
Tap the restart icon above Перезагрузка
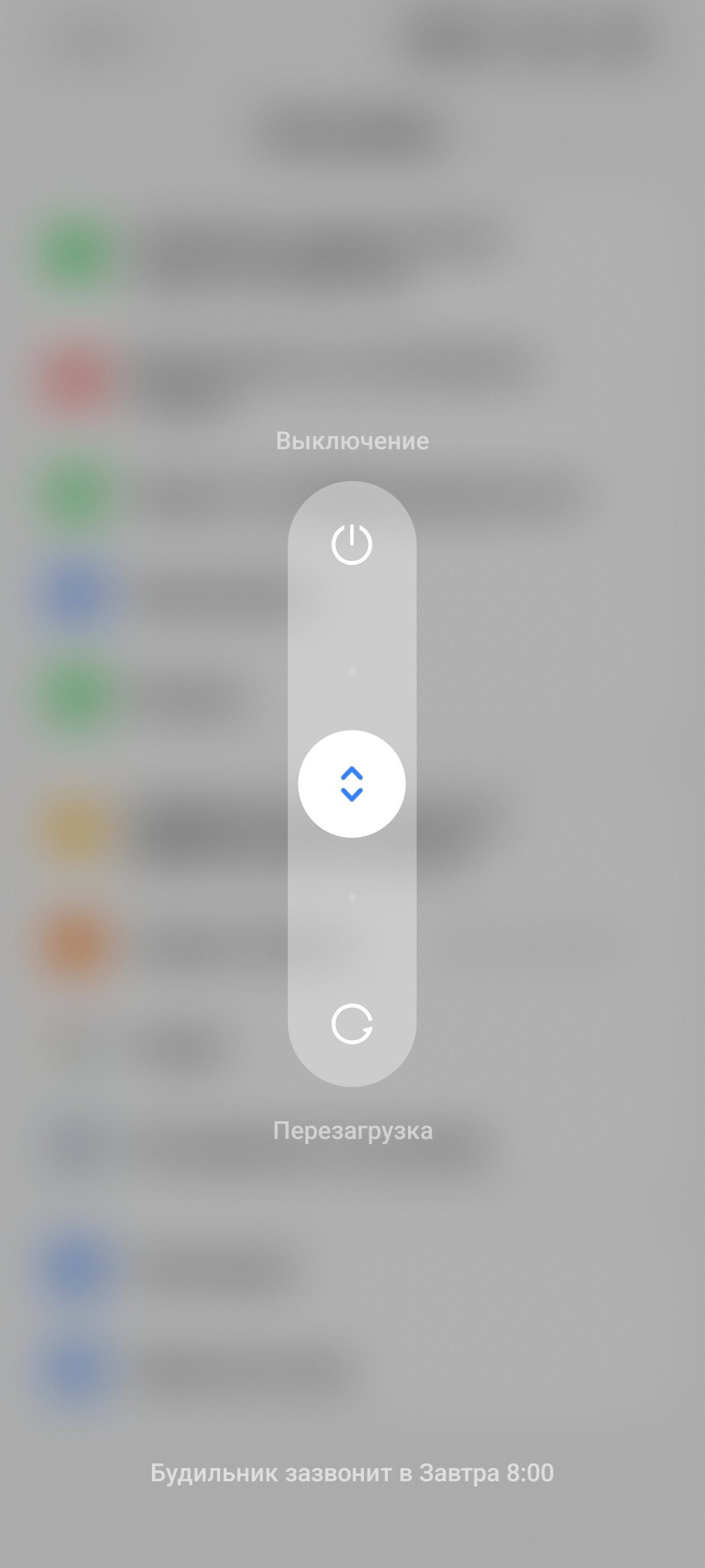coord(351,1024)
